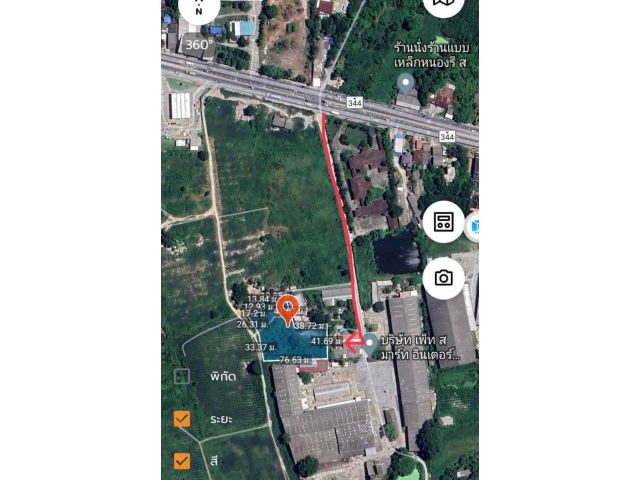Open the map layers button
Viewport: 640px width, 480px height.
pos(443,5)
